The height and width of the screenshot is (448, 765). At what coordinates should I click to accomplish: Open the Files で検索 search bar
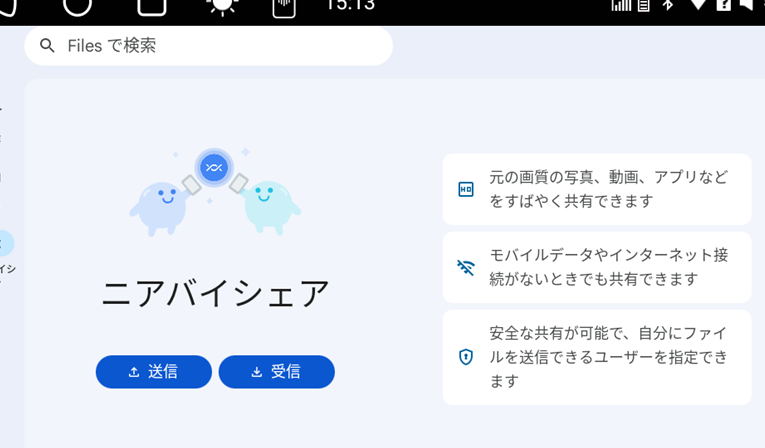coord(208,46)
